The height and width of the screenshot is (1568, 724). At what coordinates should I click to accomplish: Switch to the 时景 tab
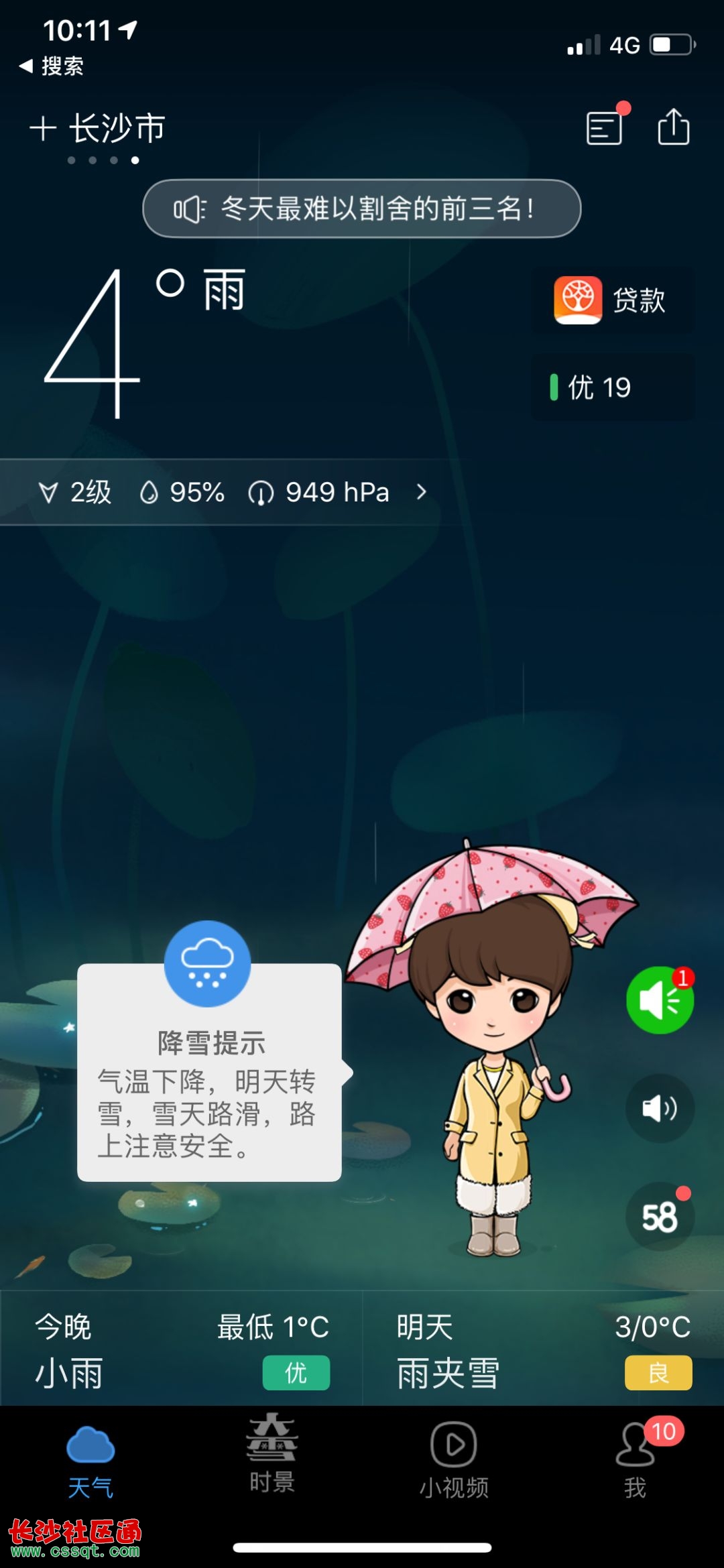[271, 1453]
